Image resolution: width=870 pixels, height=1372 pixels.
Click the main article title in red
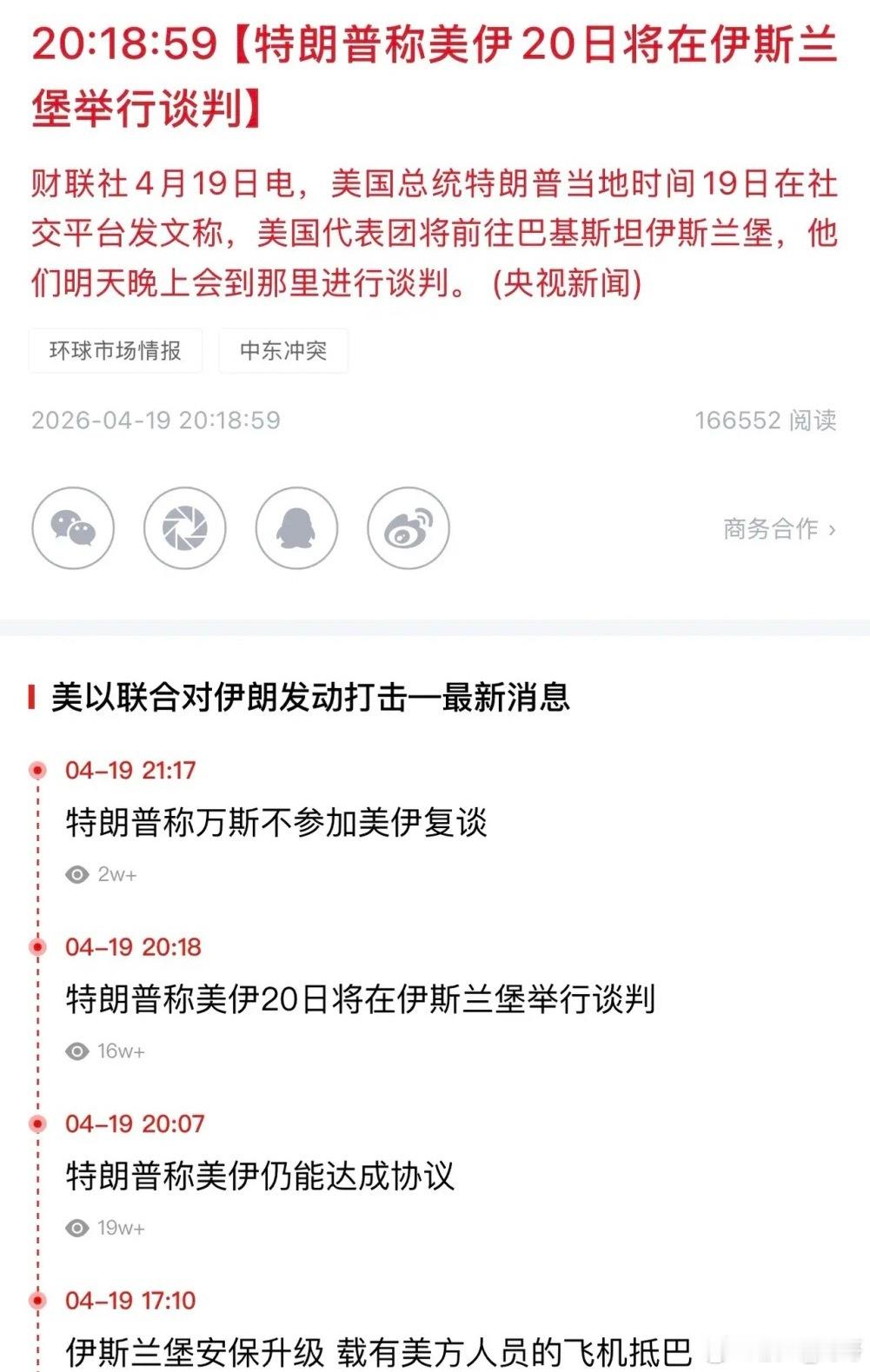coord(435,74)
